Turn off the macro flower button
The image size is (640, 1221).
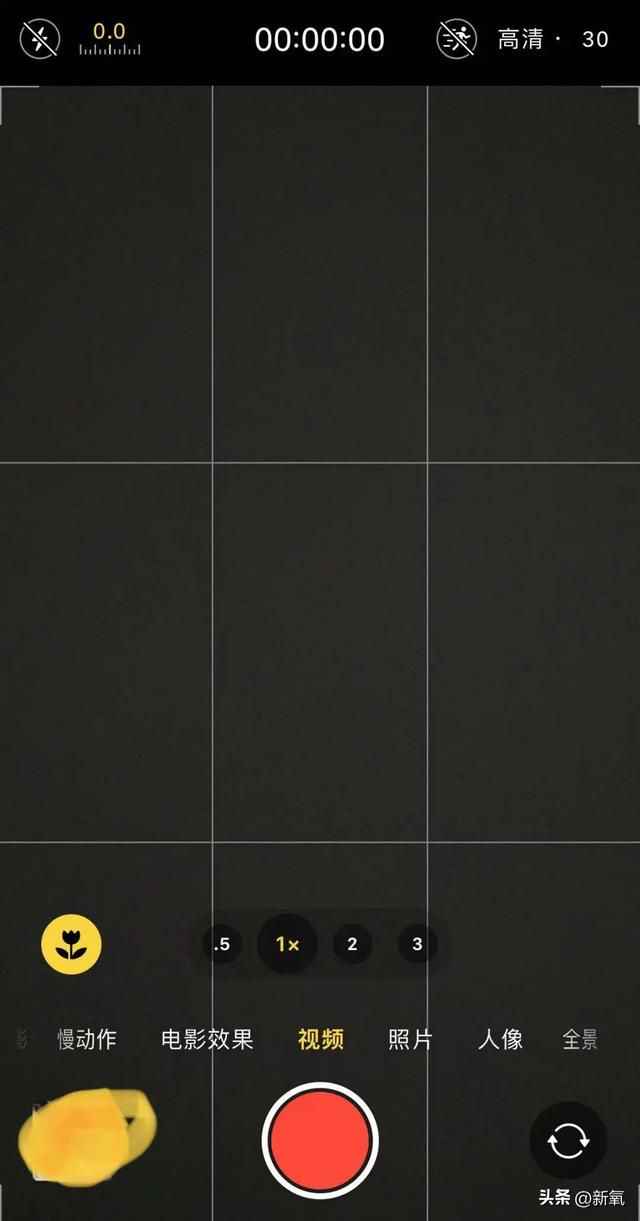click(71, 944)
